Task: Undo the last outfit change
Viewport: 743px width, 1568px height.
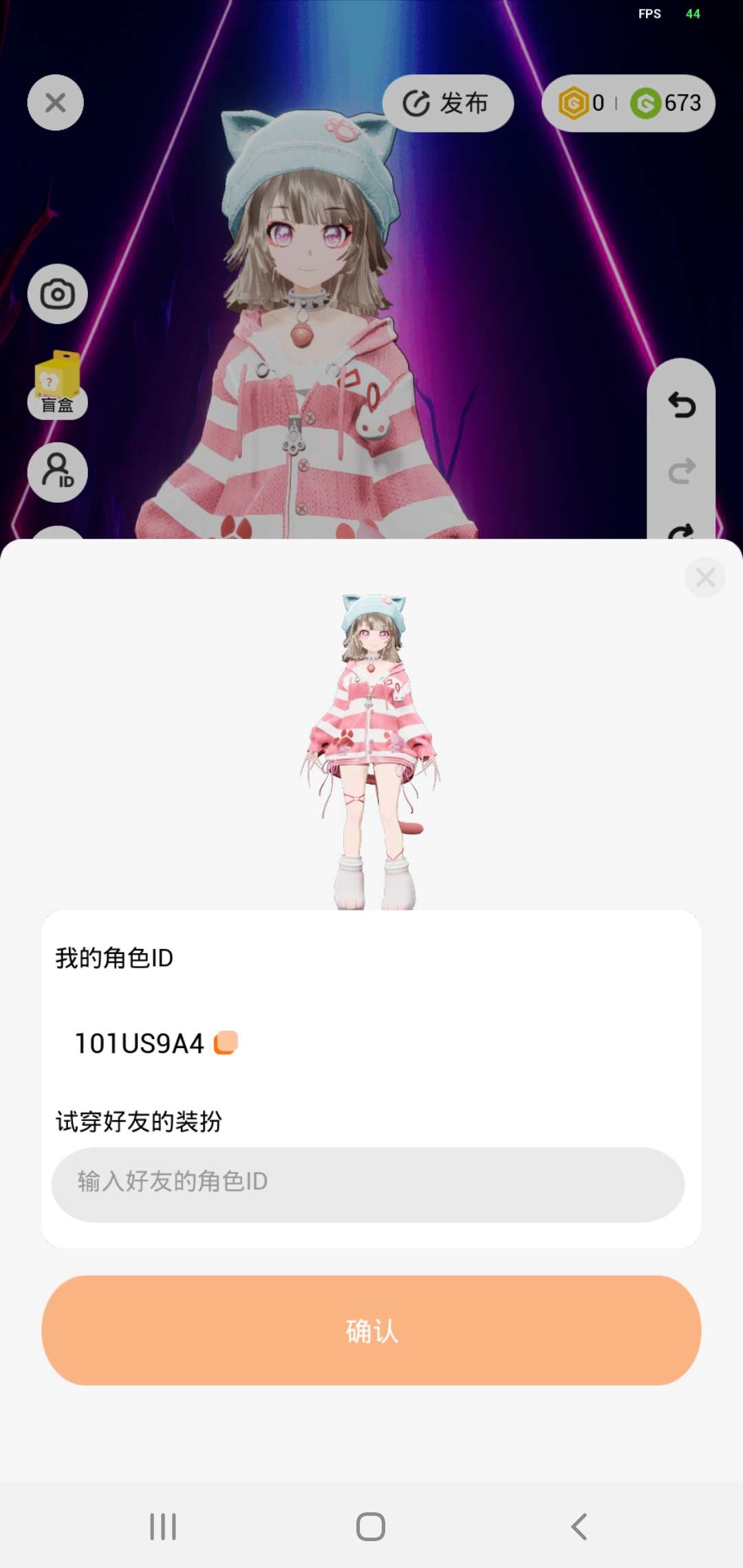Action: pyautogui.click(x=681, y=405)
